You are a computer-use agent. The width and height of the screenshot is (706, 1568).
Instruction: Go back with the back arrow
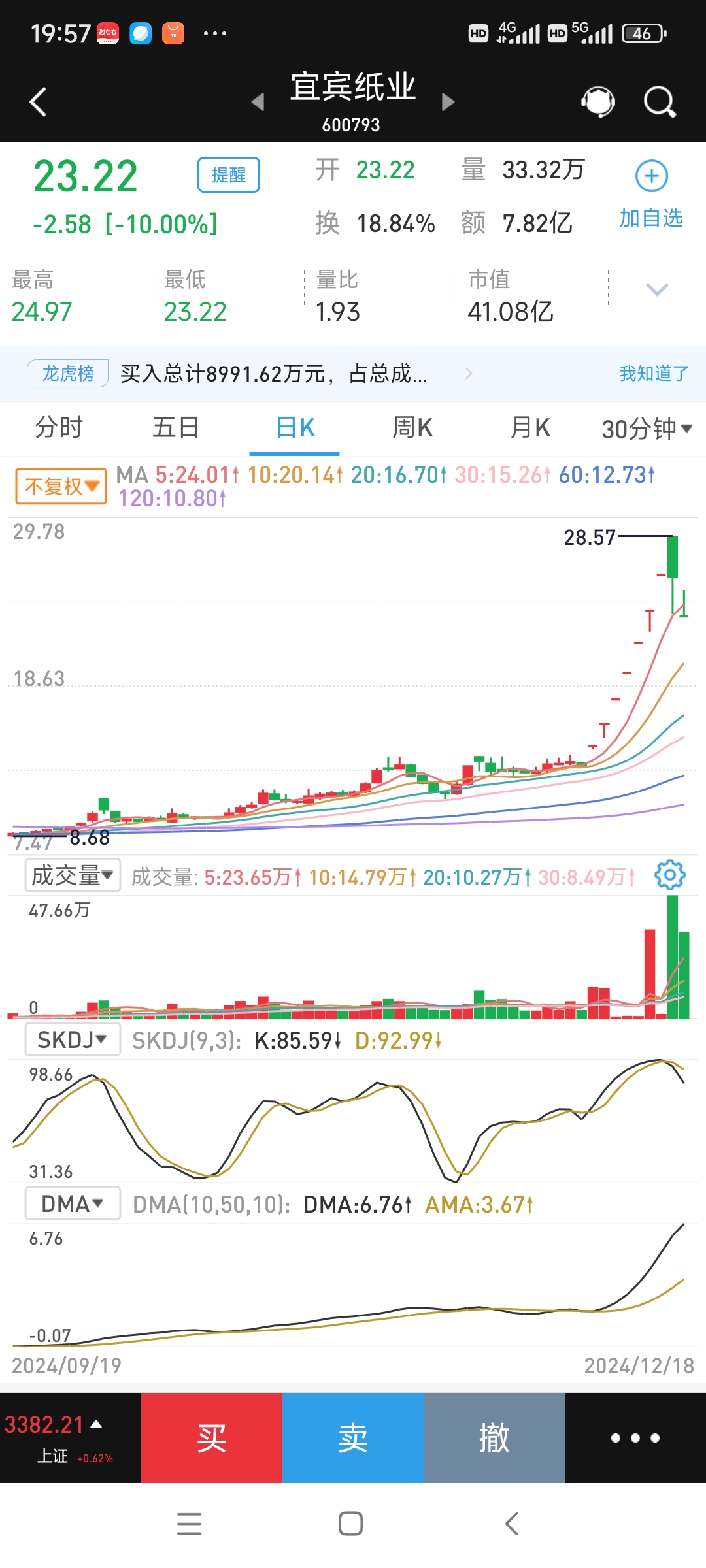coord(37,101)
